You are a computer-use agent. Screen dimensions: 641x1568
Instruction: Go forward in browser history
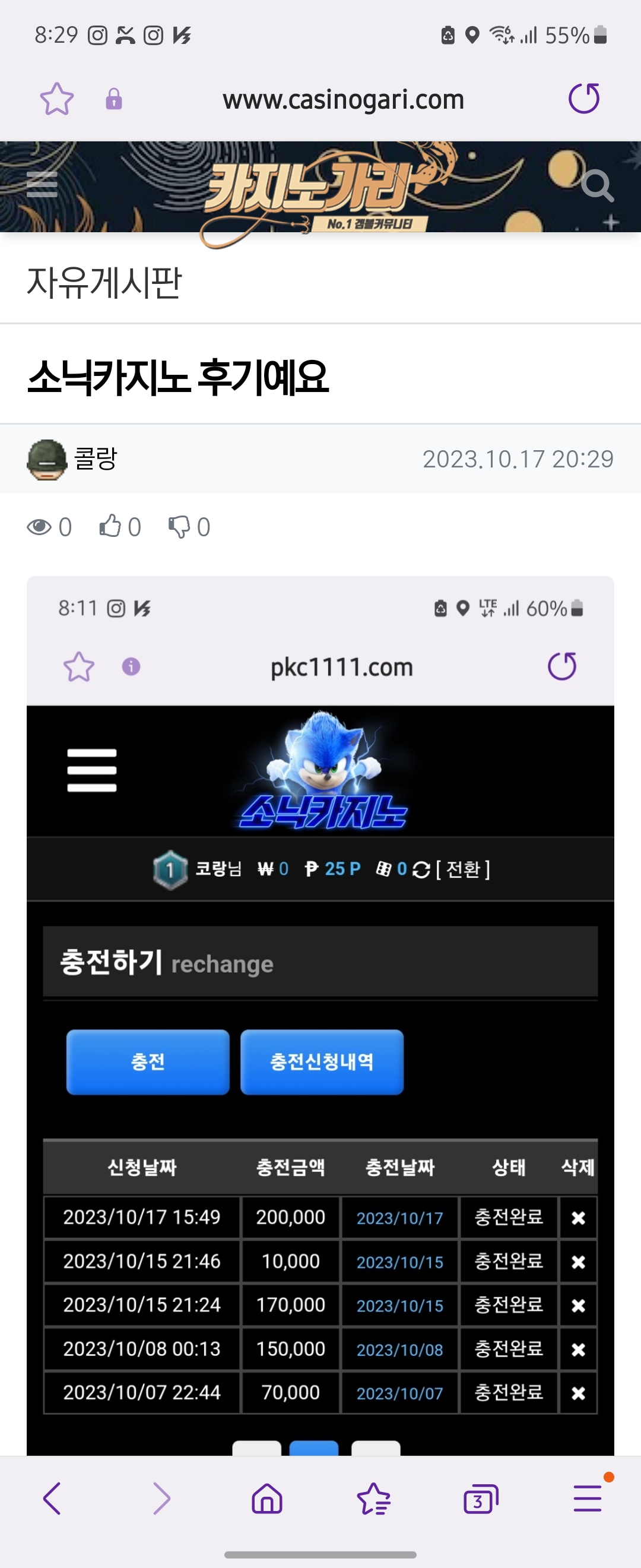coord(161,1498)
